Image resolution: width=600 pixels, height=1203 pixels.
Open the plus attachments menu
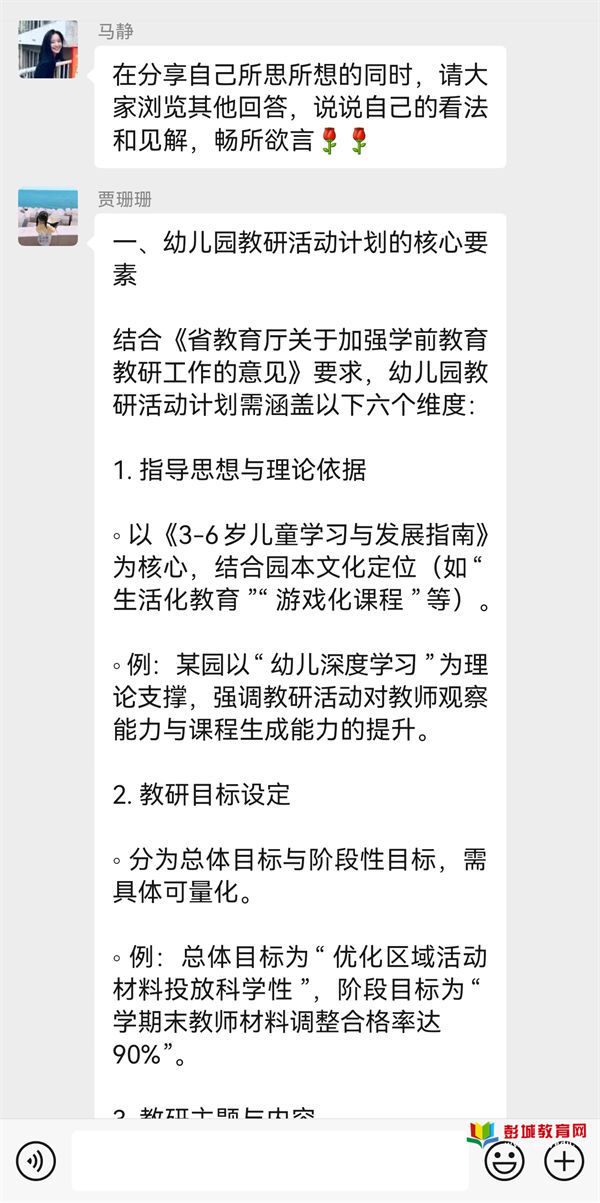click(564, 1161)
